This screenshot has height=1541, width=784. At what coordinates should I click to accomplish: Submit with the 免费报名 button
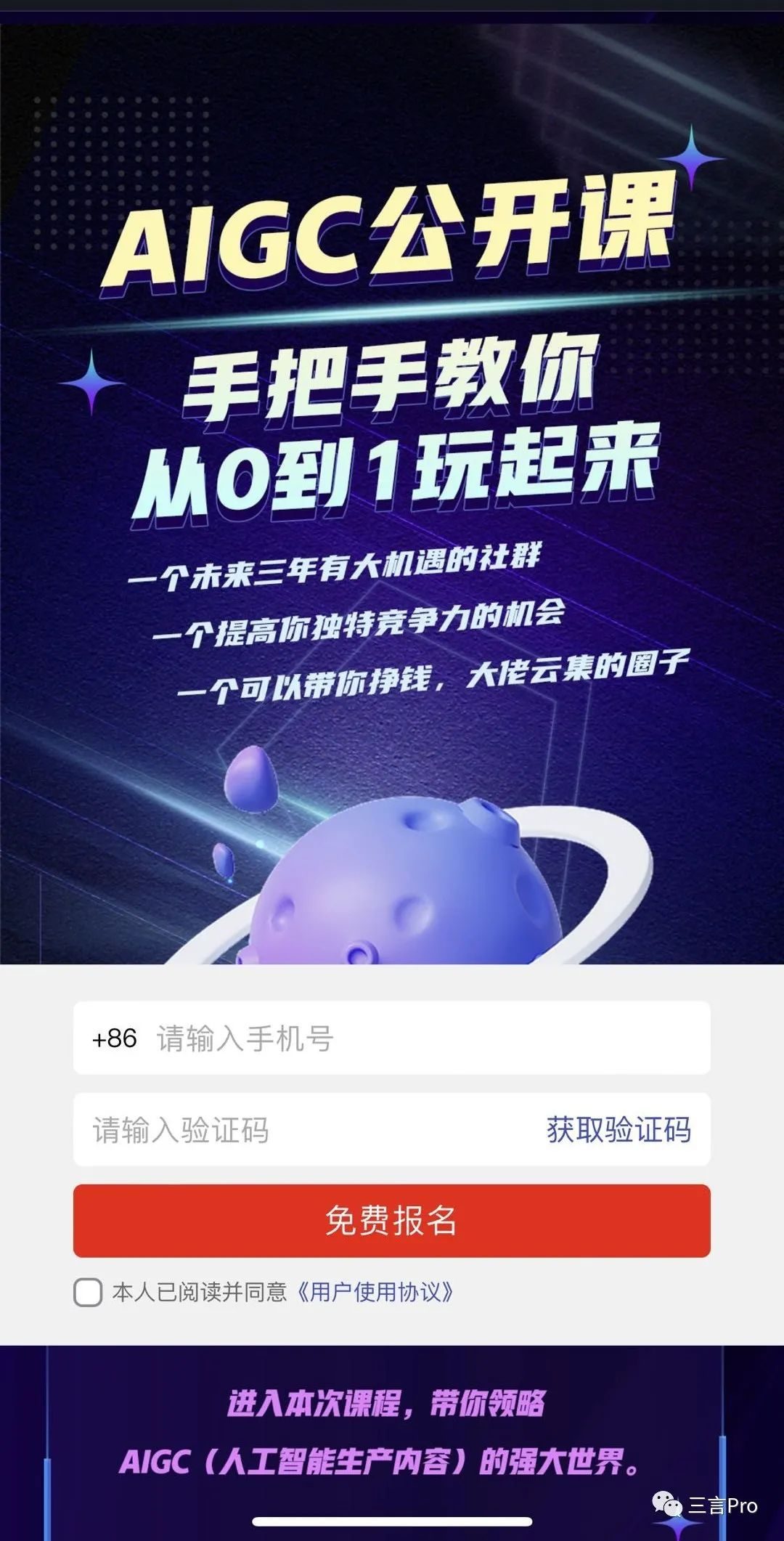point(392,1221)
